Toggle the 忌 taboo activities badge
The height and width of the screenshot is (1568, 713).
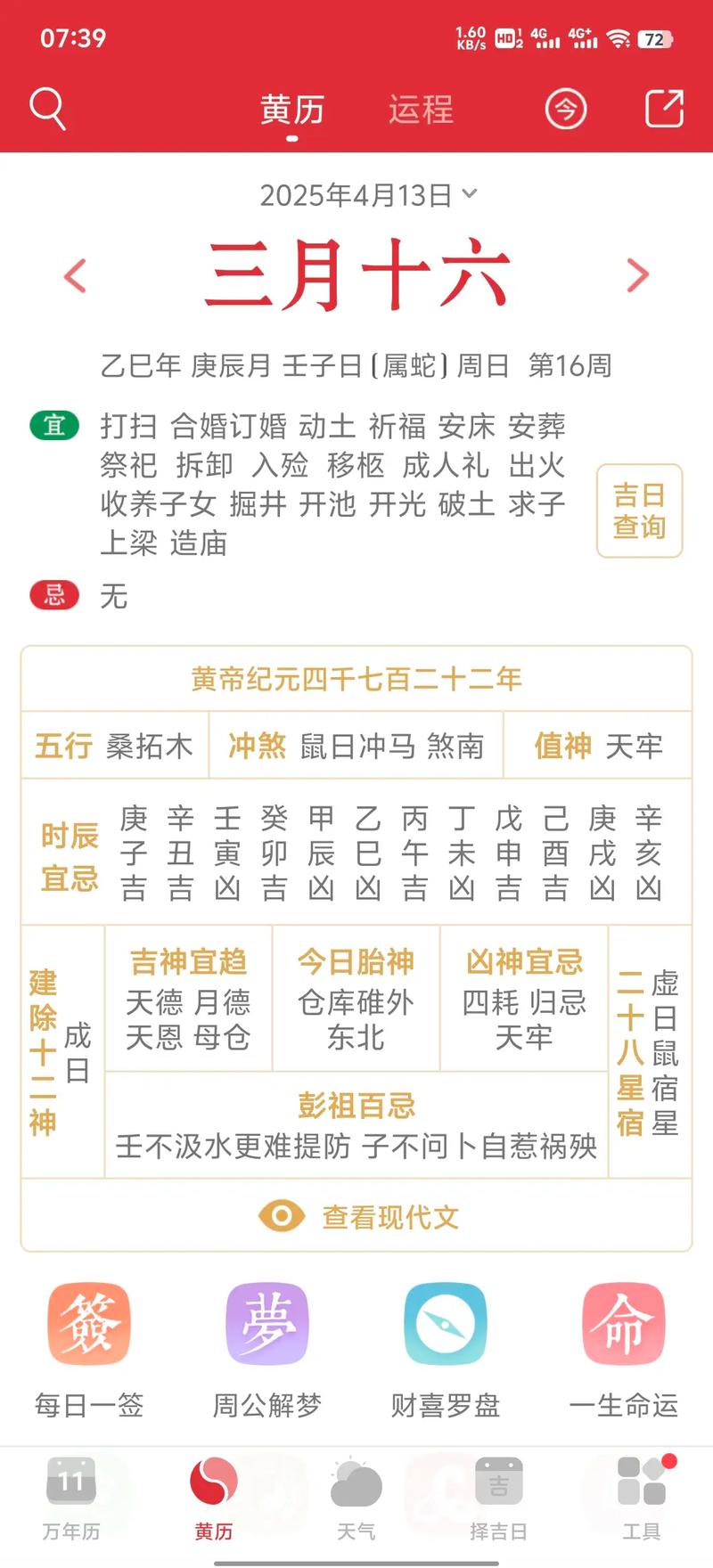pos(54,596)
